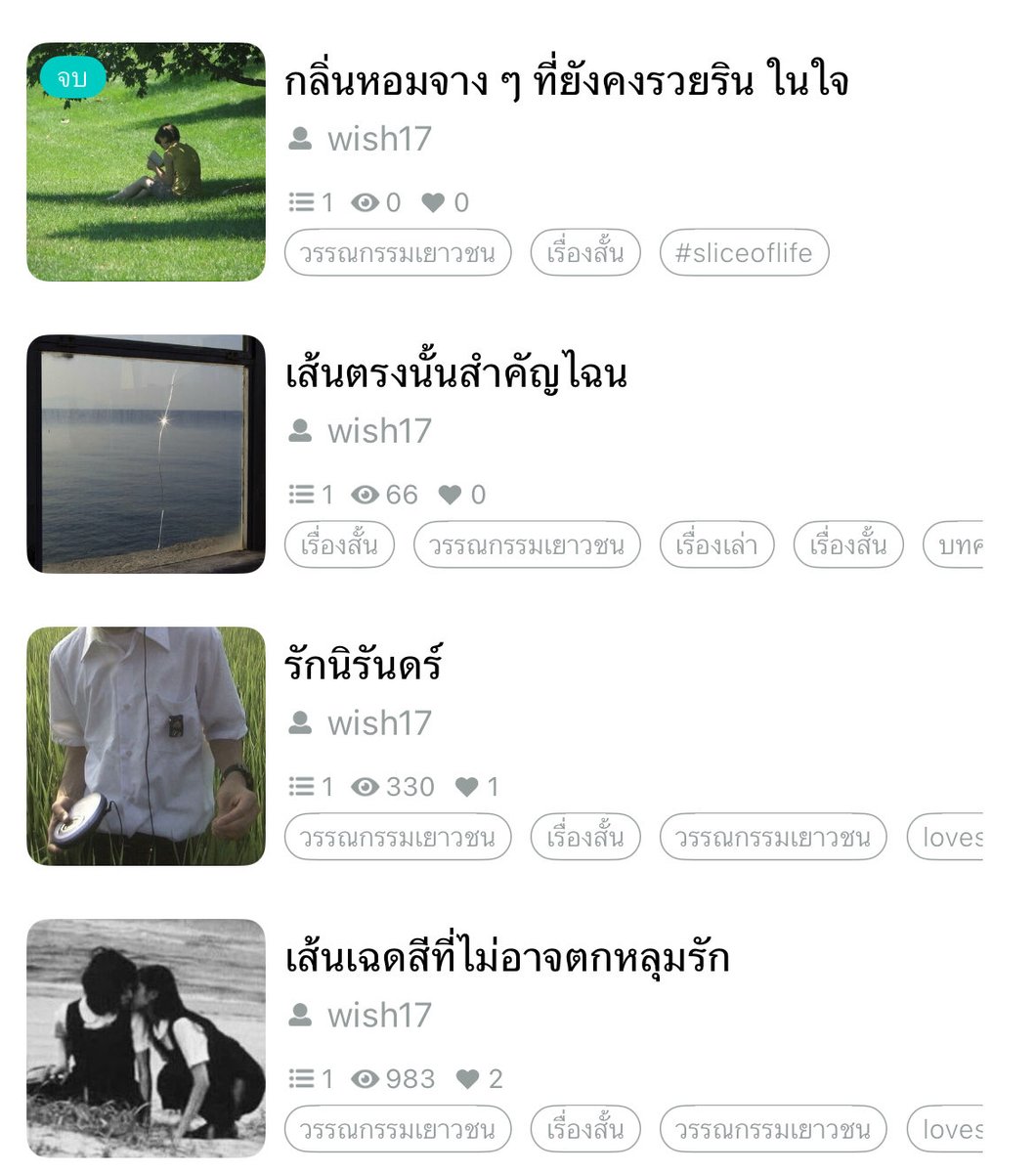Viewport: 1036px width, 1173px height.
Task: Open the story รักนิรันดร์
Action: (x=364, y=666)
